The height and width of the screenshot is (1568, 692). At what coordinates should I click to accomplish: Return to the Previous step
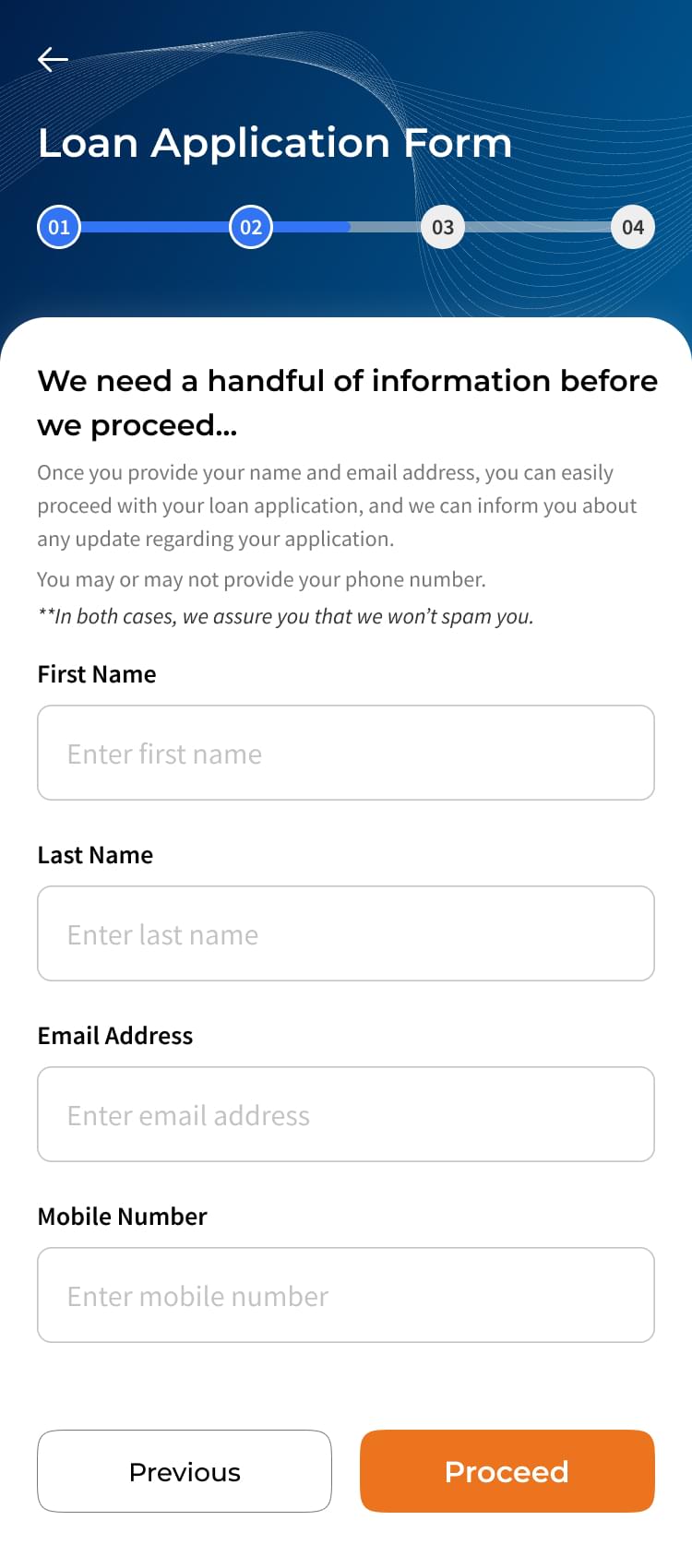click(185, 1471)
